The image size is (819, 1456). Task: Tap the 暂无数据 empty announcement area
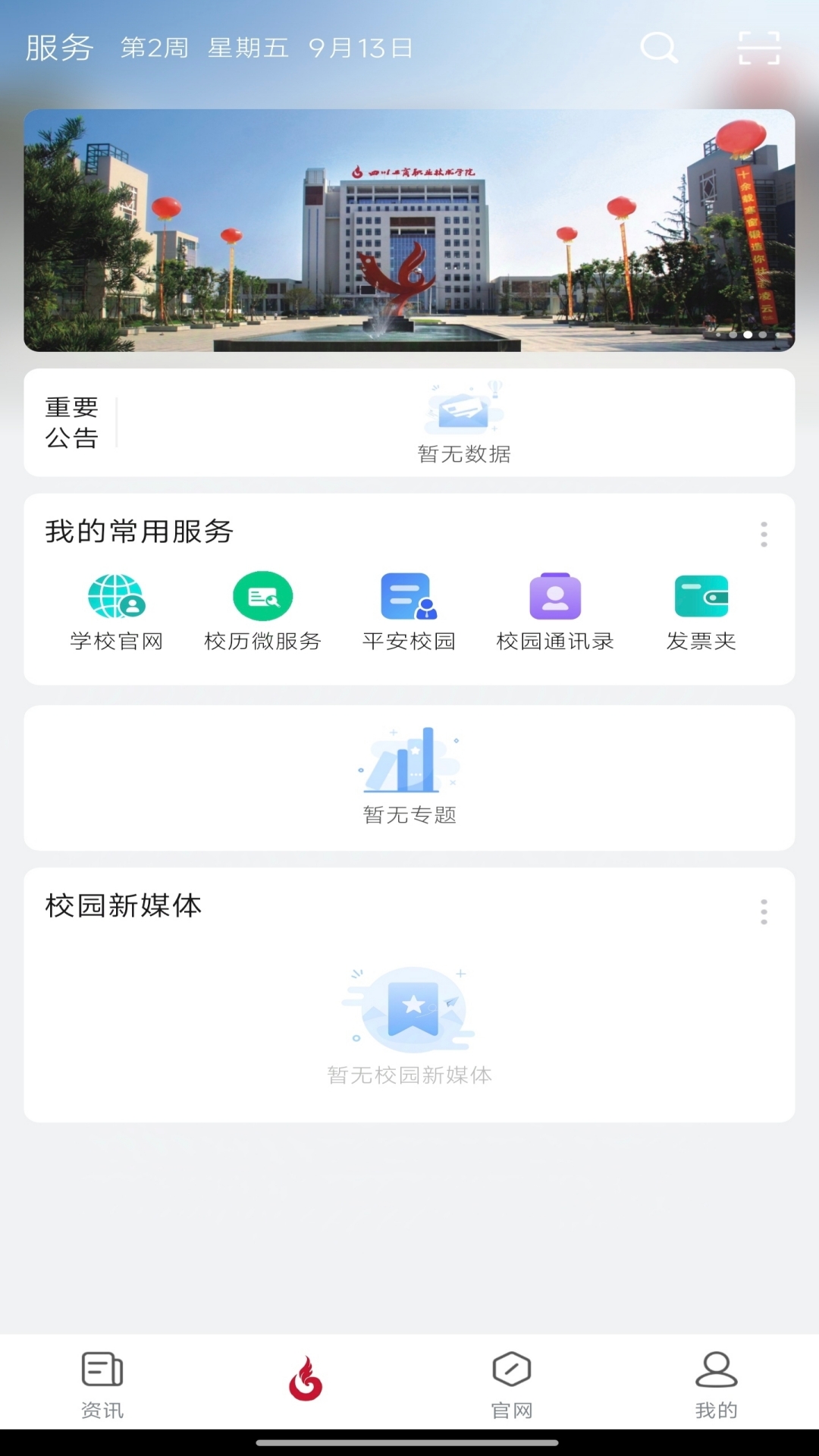tap(464, 425)
